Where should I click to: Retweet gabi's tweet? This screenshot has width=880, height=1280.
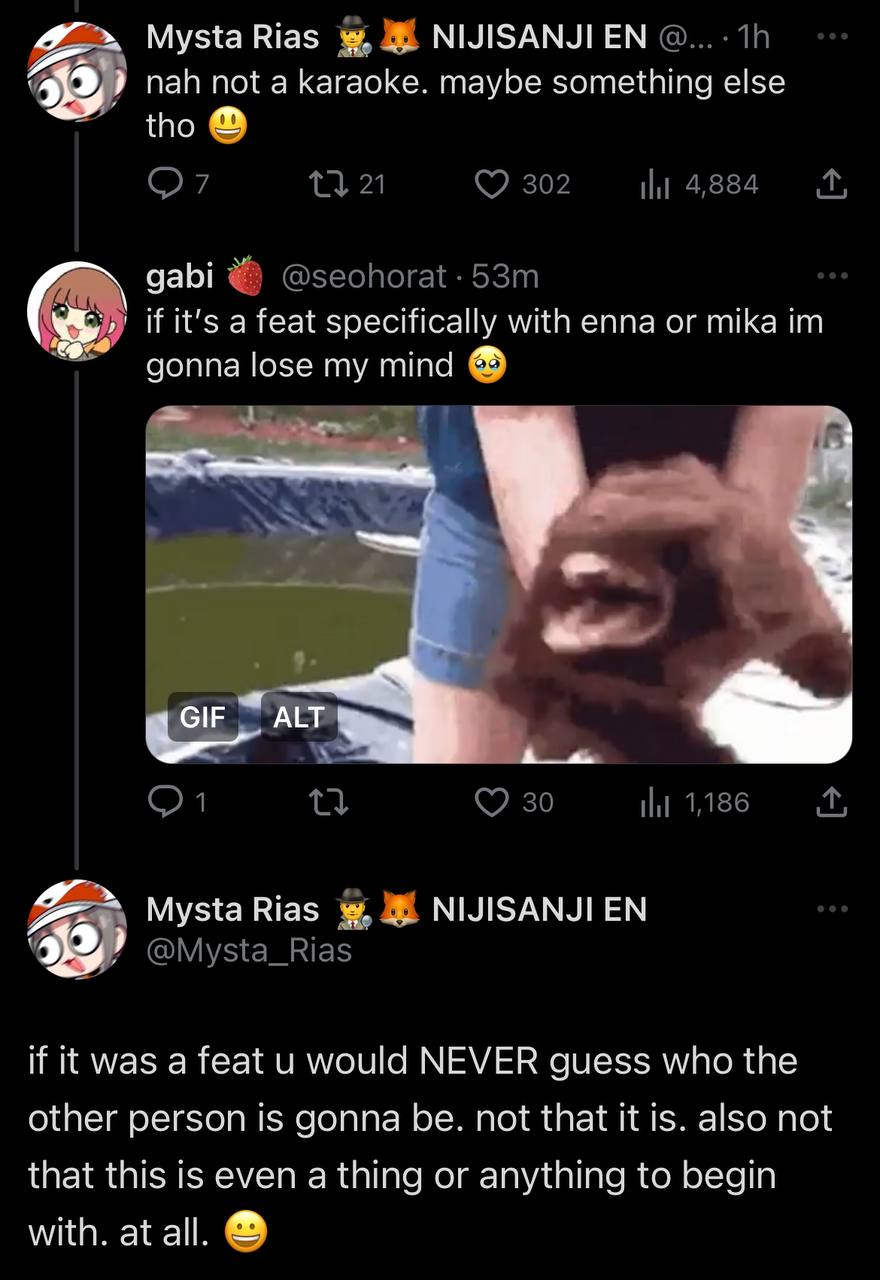322,802
